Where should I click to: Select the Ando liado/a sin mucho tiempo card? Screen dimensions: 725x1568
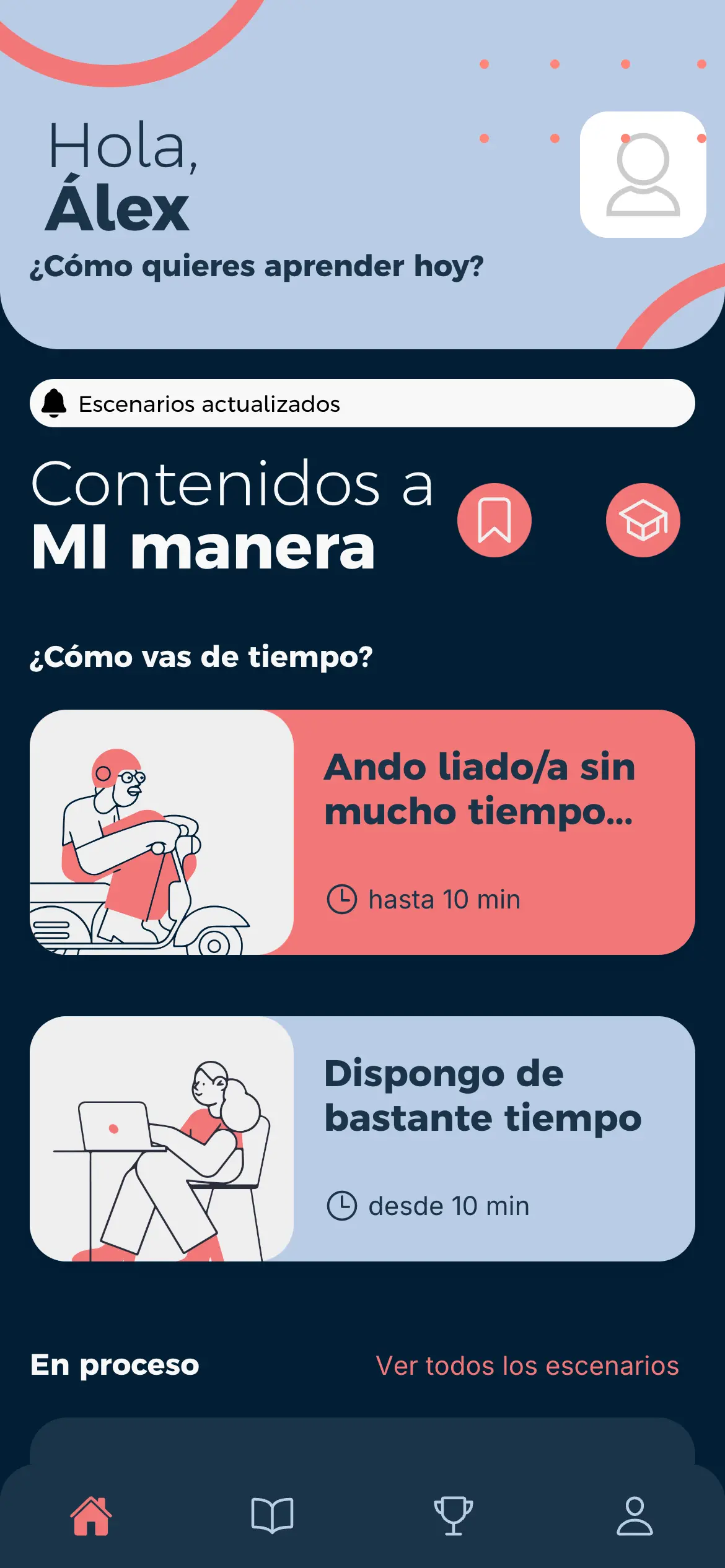[362, 832]
